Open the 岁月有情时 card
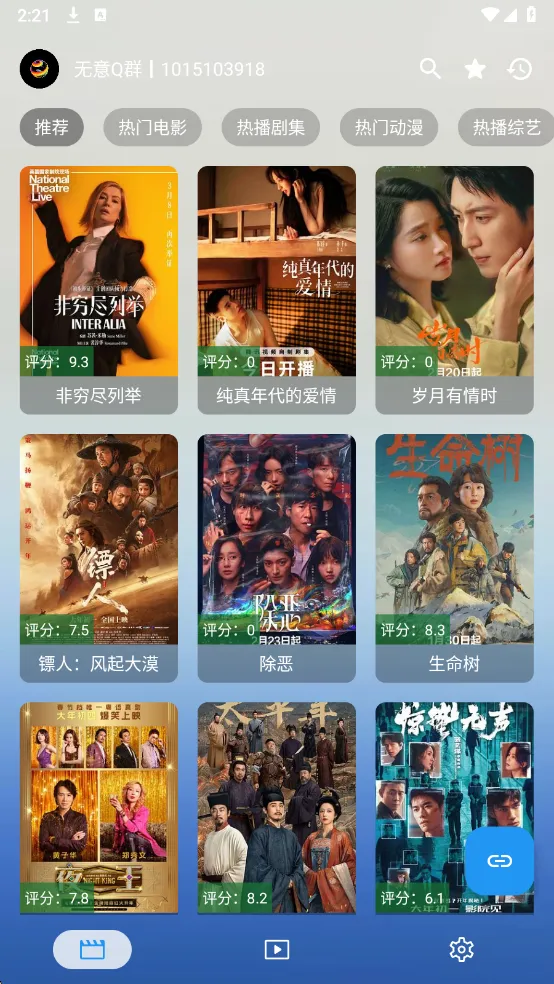Viewport: 554px width, 984px height. click(x=454, y=290)
